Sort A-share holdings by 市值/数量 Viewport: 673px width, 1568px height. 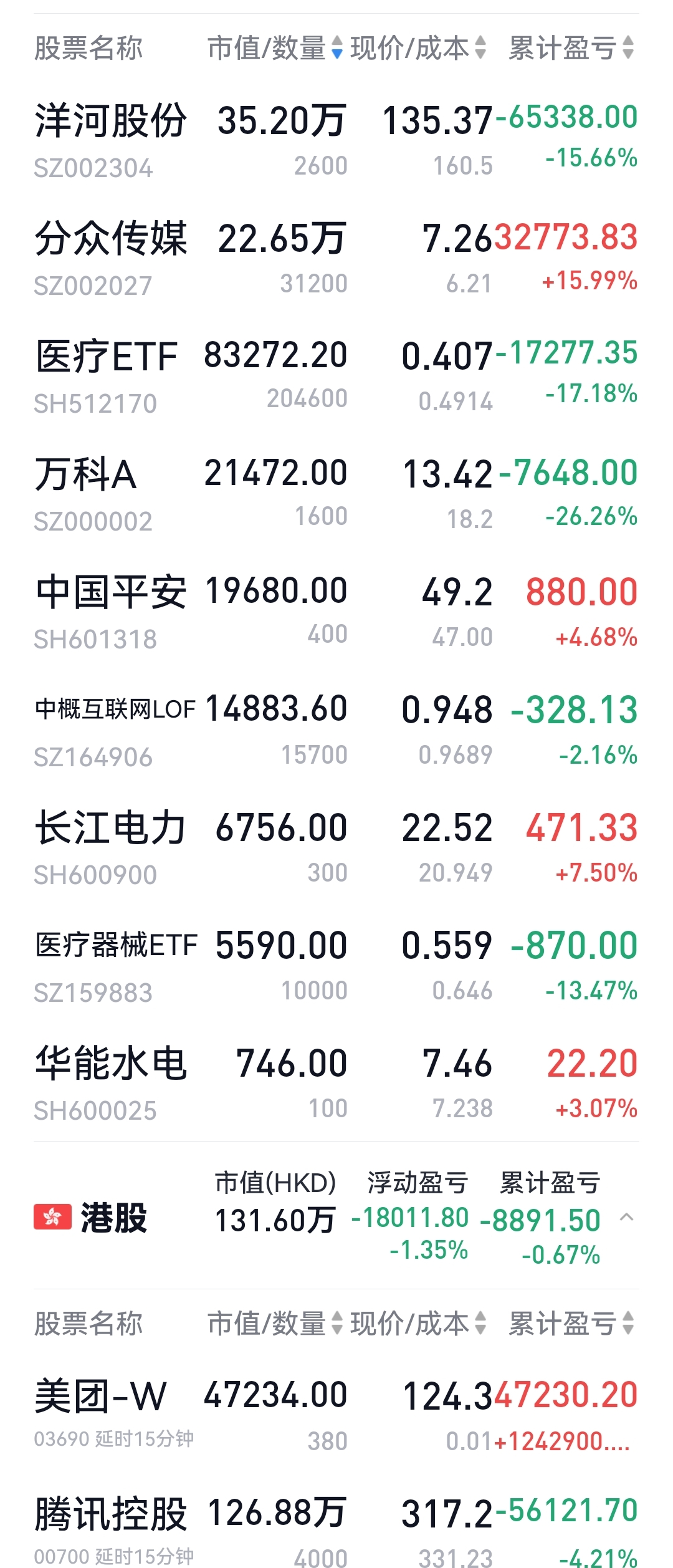(x=275, y=48)
